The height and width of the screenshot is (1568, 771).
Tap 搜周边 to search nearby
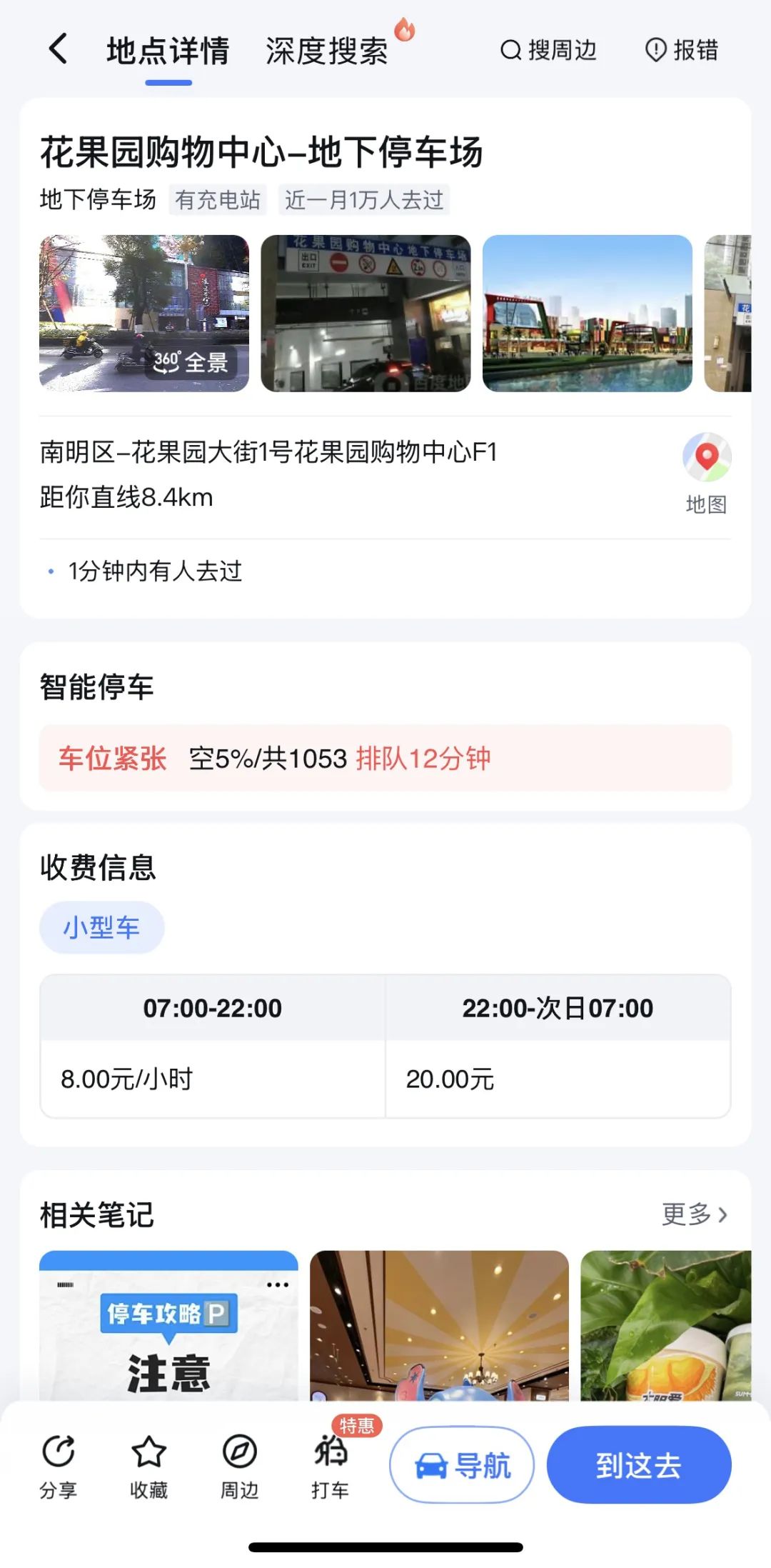tap(549, 51)
